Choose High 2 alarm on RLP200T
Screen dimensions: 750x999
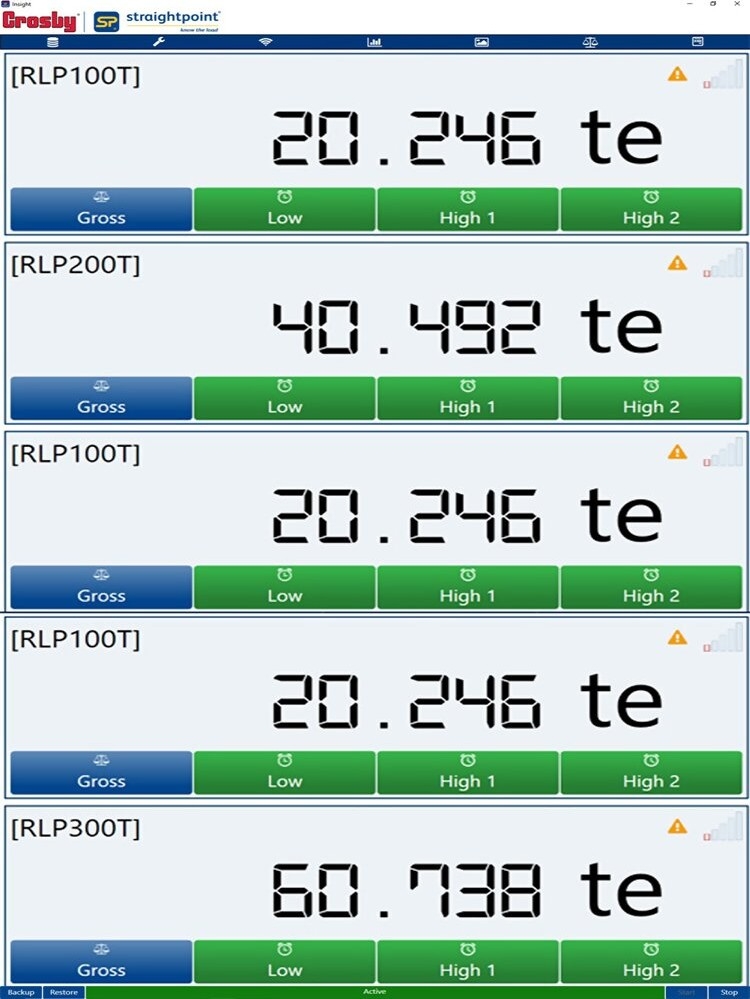pos(651,398)
